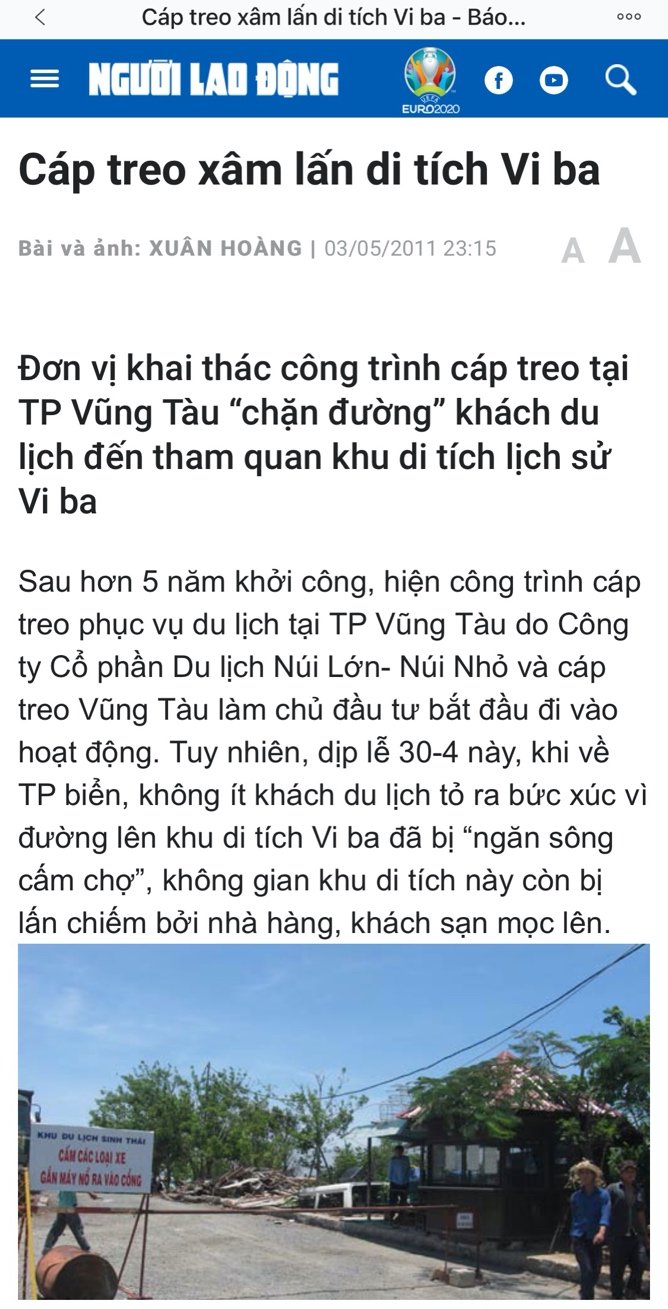Increase text size with large A
668x1309 pixels.
click(625, 246)
